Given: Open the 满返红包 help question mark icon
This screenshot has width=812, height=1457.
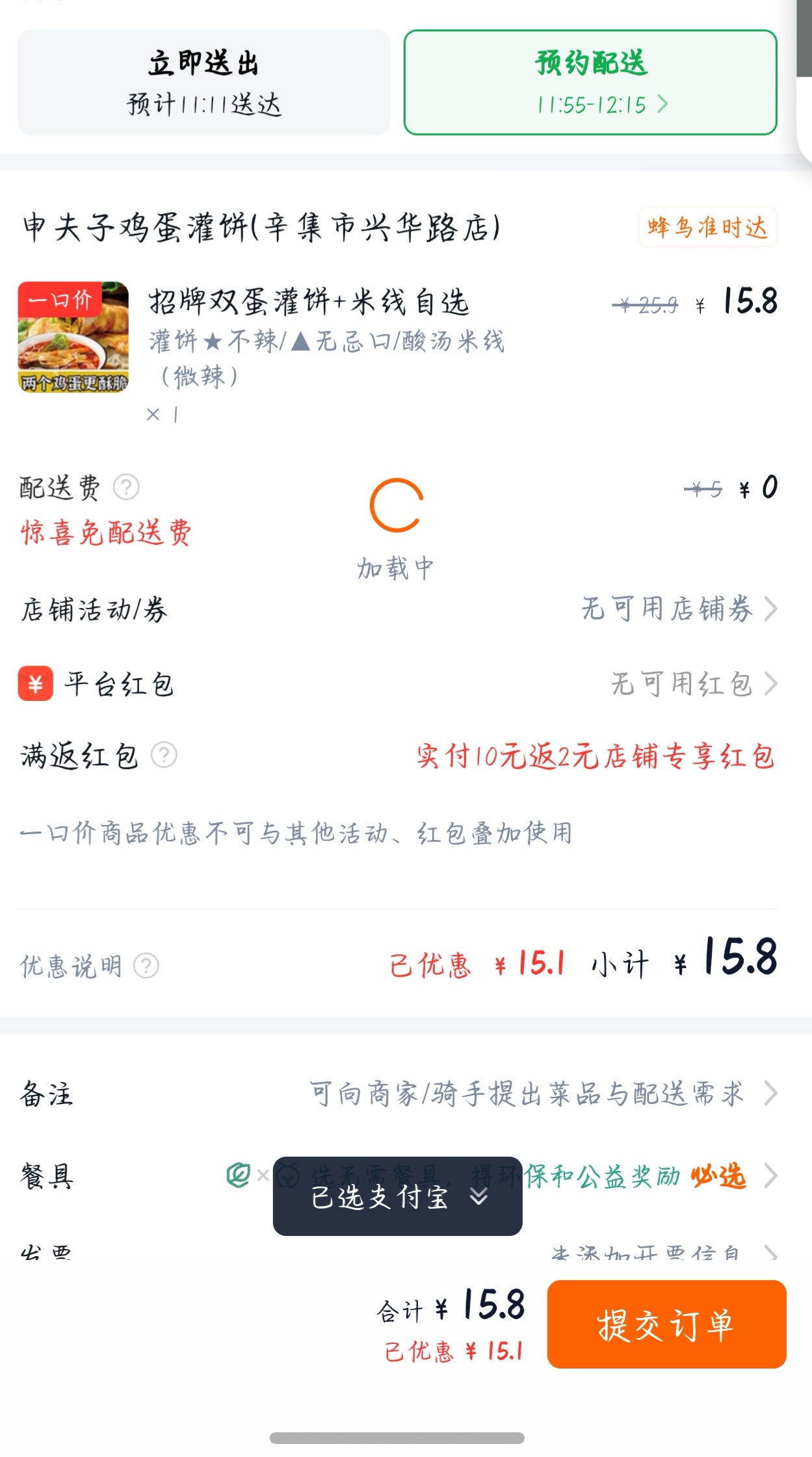Looking at the screenshot, I should (164, 755).
